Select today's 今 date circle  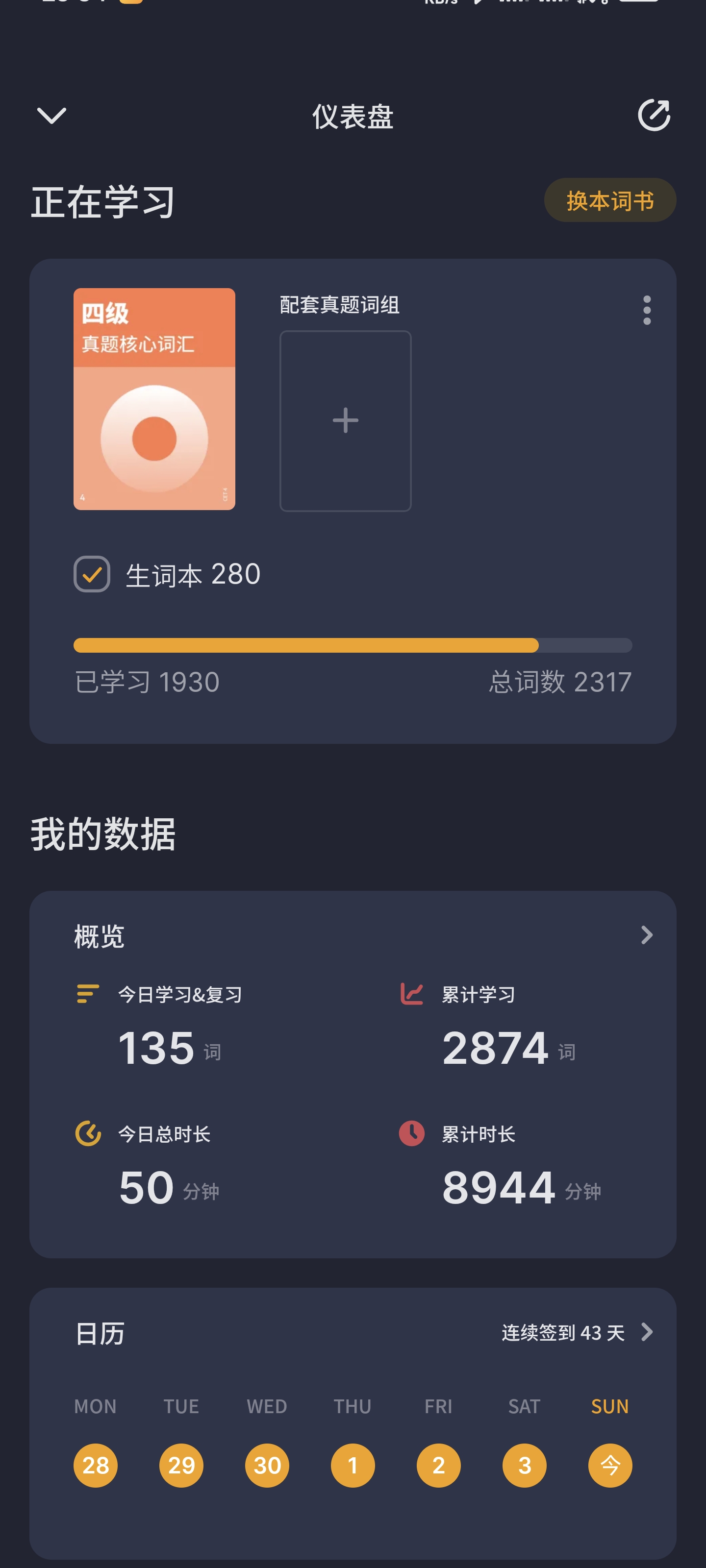point(610,1465)
